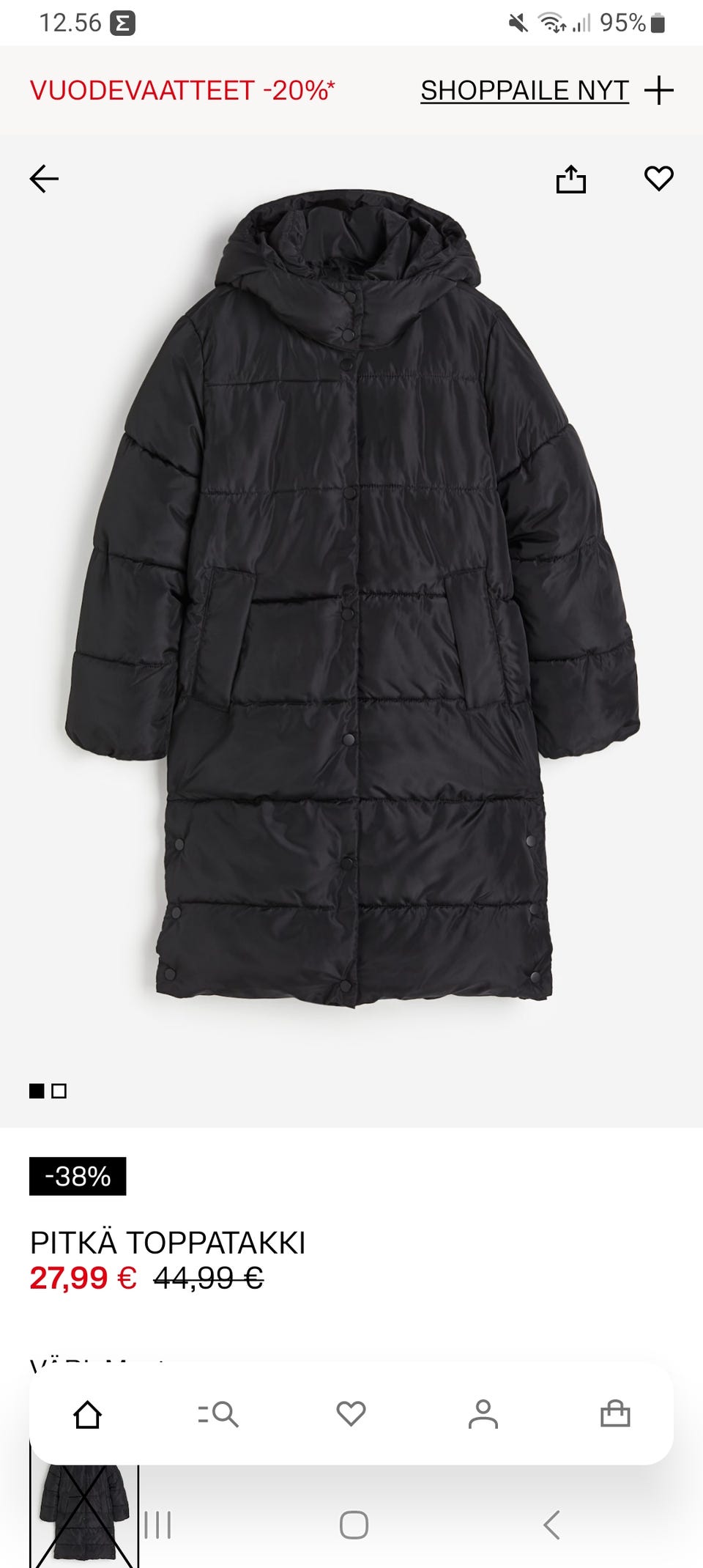Open the account profile tab
The width and height of the screenshot is (703, 1568).
coord(483,1414)
